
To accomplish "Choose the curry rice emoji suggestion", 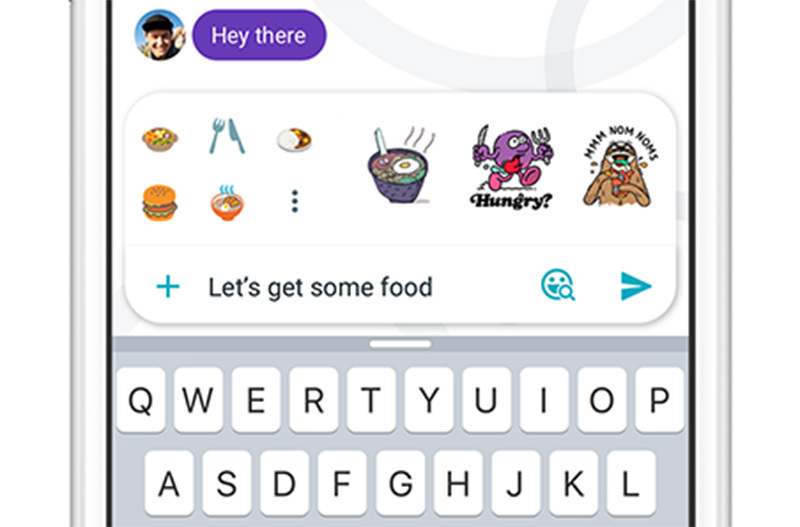I will (294, 139).
